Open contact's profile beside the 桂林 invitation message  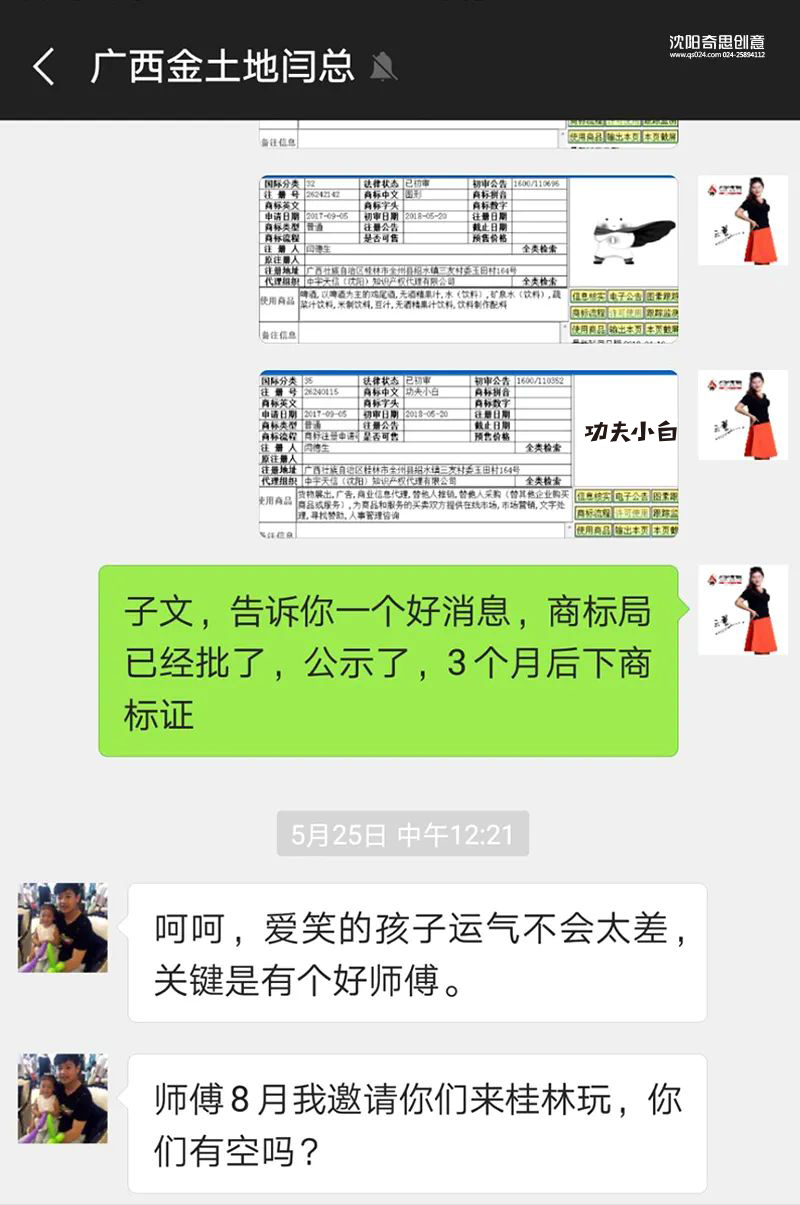63,1098
